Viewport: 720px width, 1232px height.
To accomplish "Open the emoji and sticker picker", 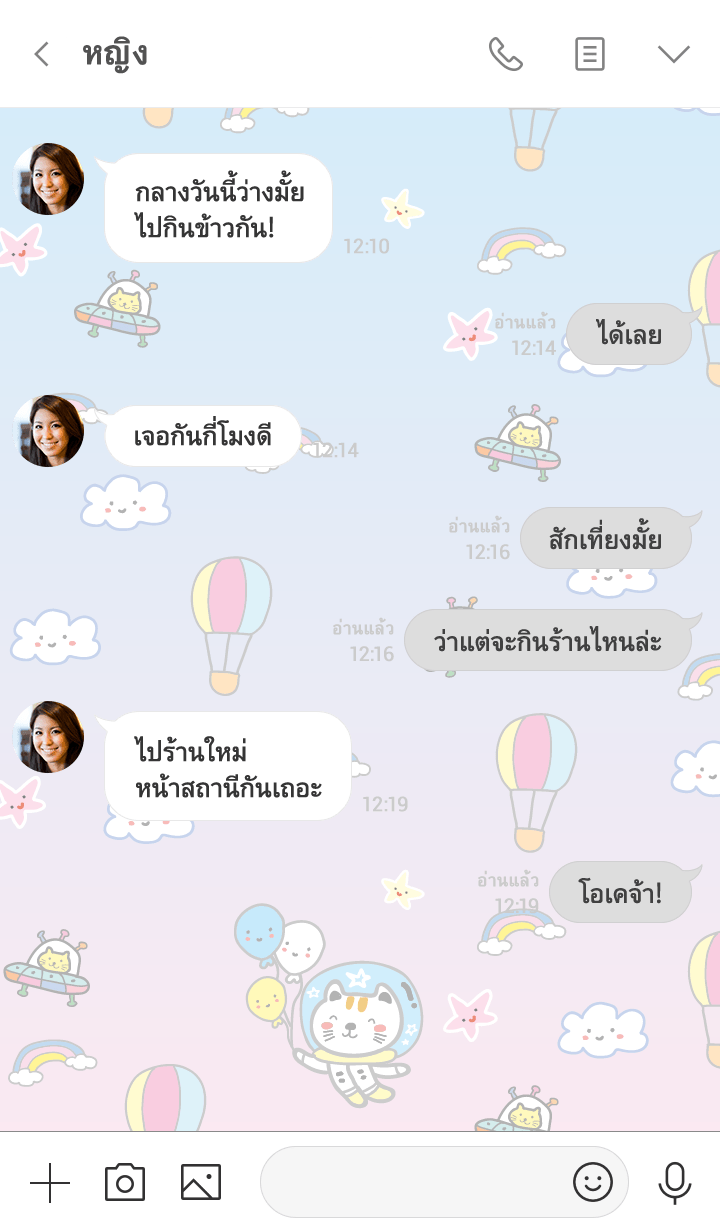I will [x=592, y=1183].
